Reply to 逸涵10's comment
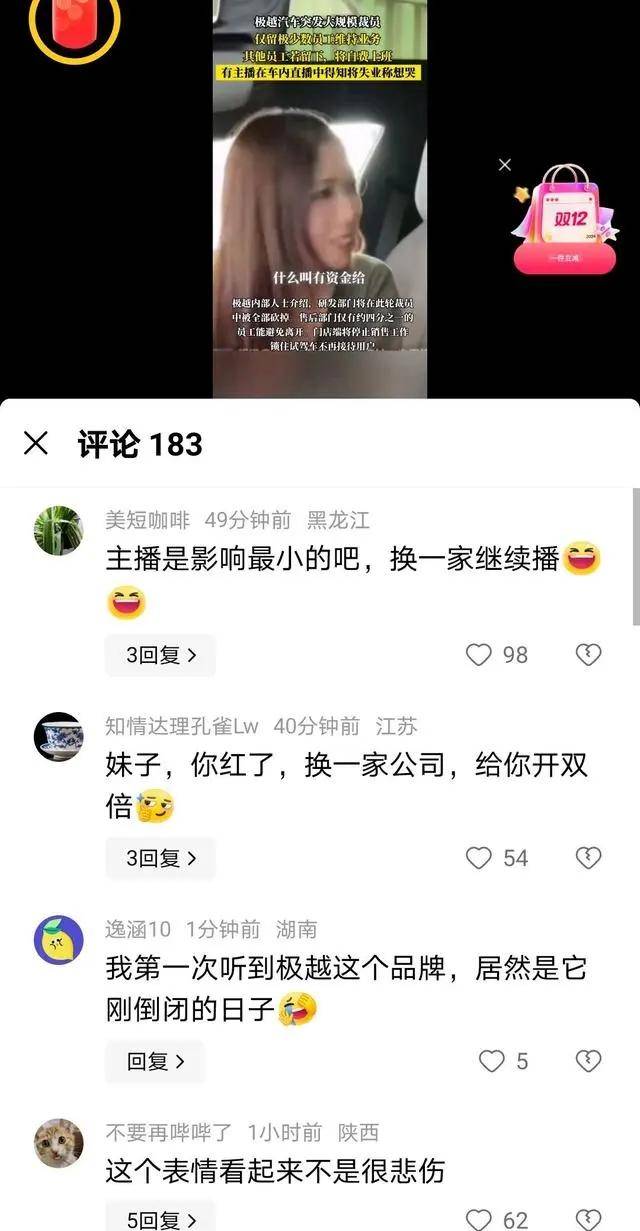 coord(154,1061)
